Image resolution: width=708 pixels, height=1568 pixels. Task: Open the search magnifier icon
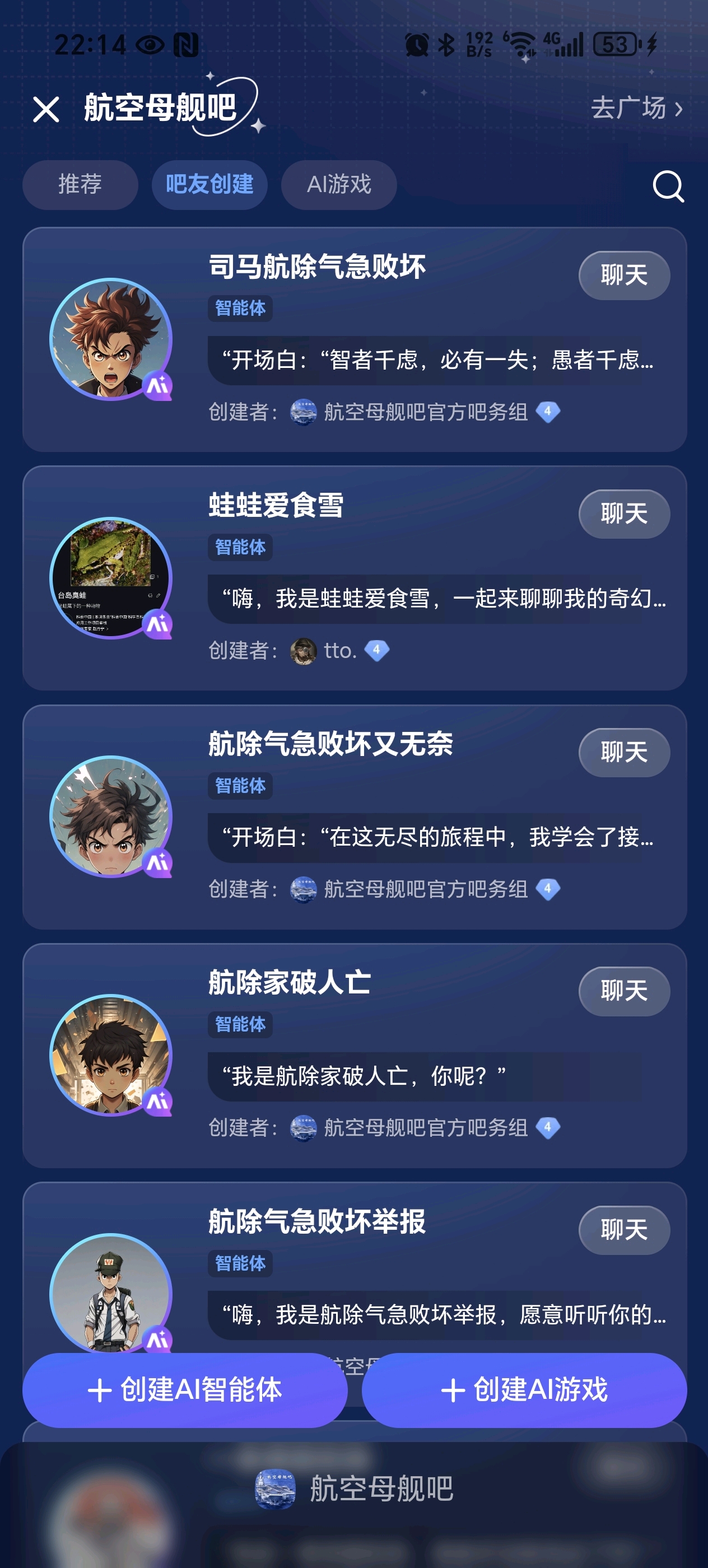(668, 186)
